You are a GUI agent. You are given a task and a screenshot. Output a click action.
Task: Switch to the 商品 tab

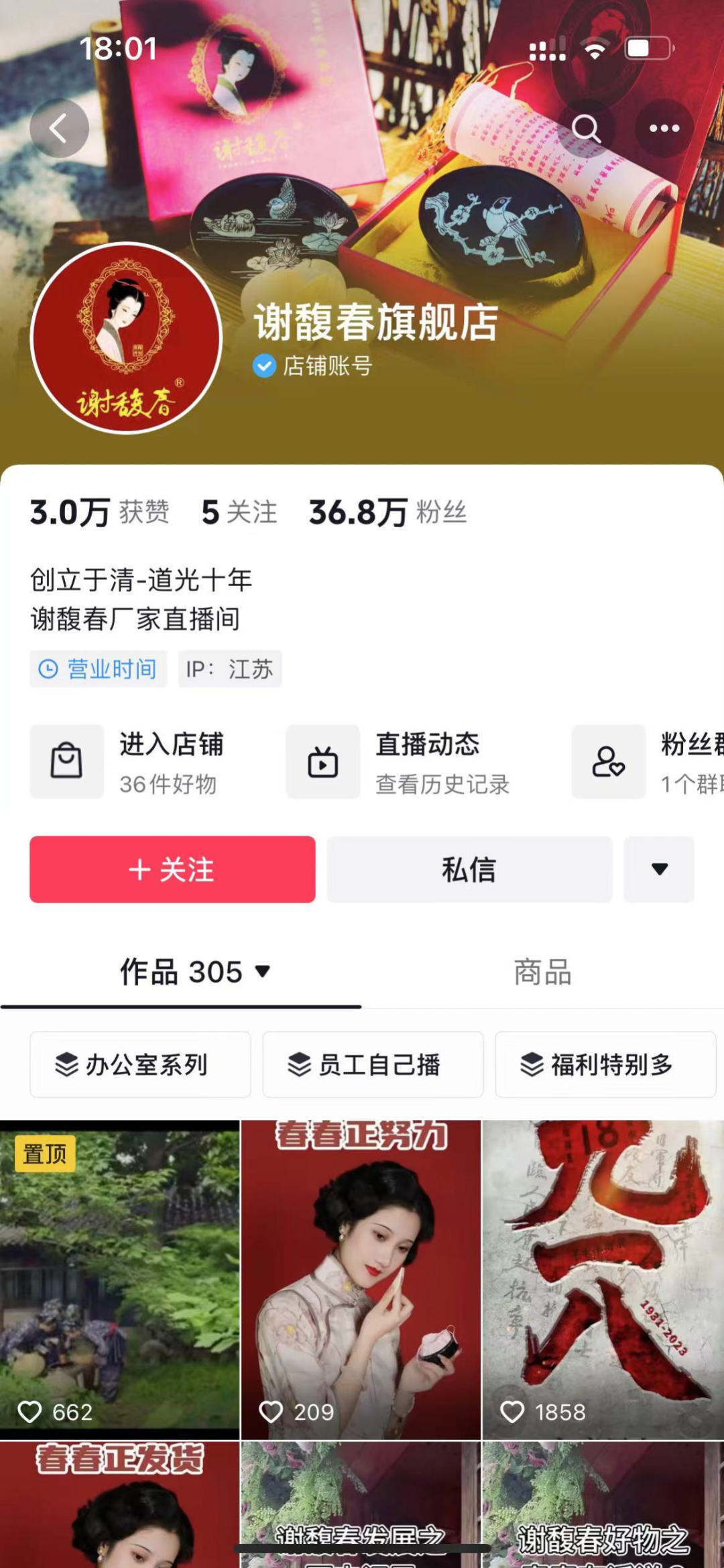[x=542, y=972]
